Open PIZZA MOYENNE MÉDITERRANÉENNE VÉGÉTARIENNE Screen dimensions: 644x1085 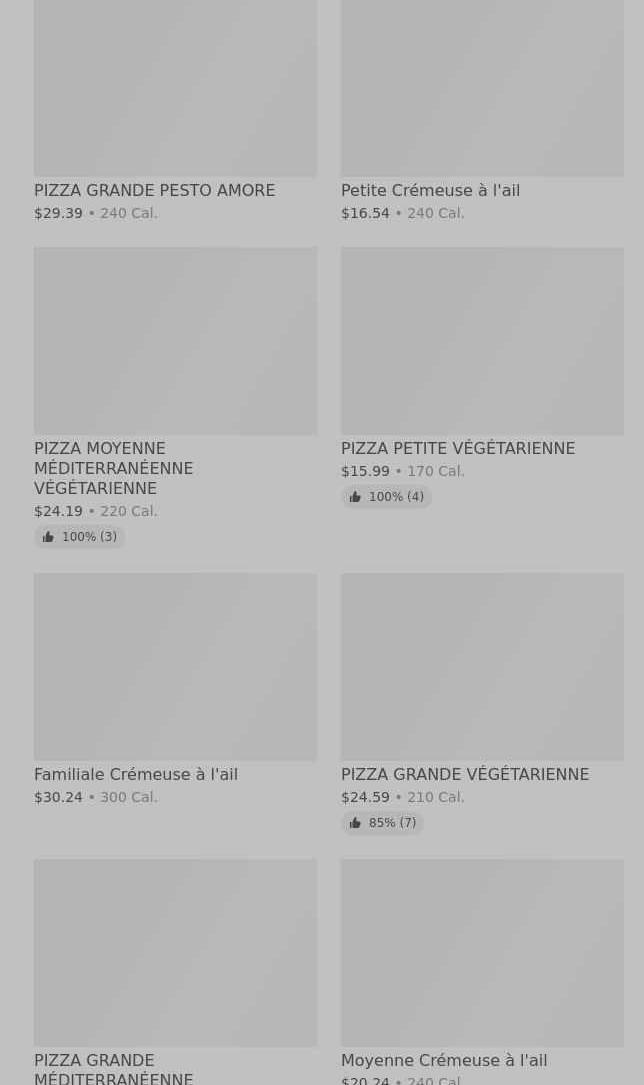coord(175,398)
